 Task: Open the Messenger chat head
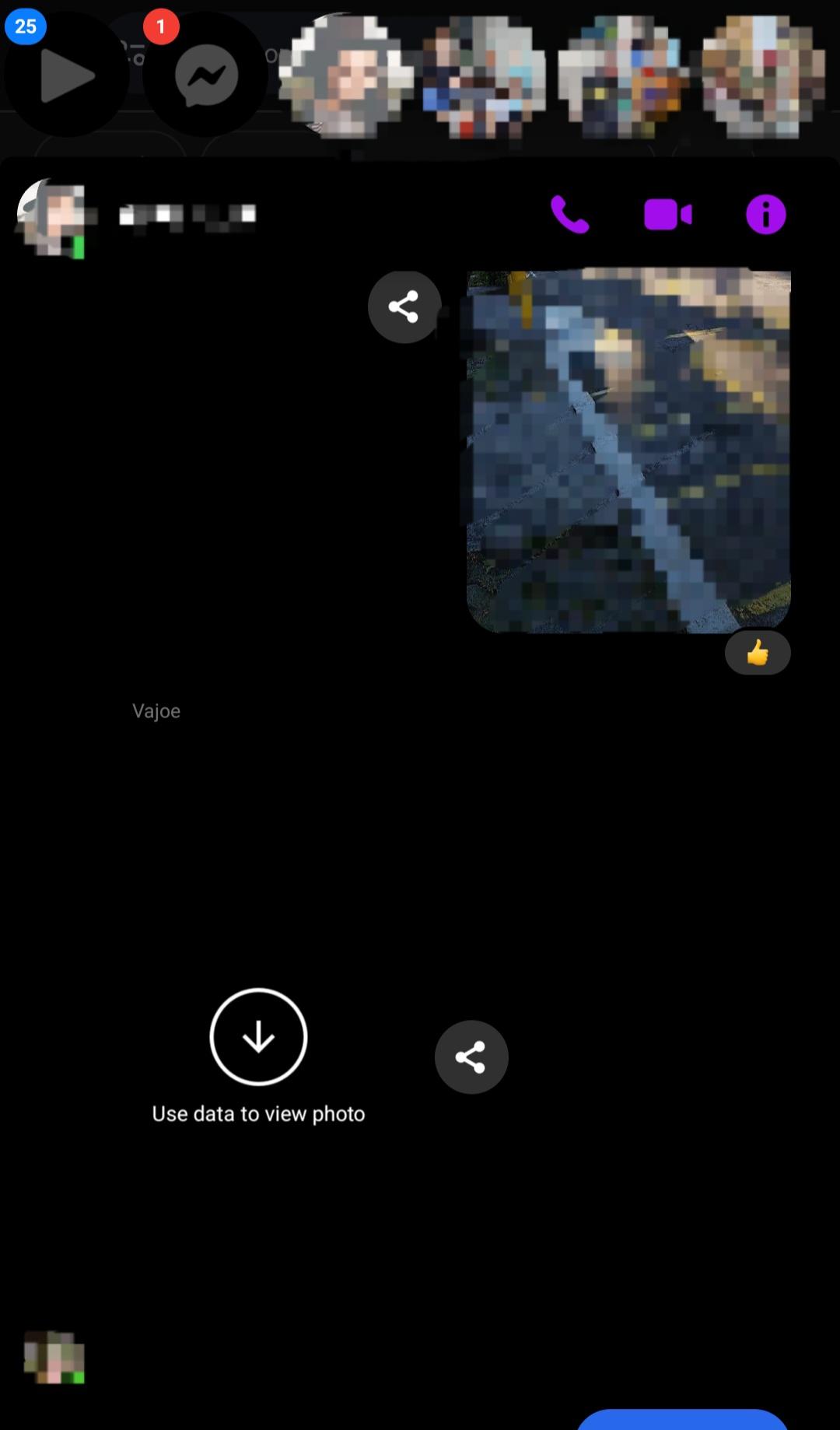tap(206, 75)
